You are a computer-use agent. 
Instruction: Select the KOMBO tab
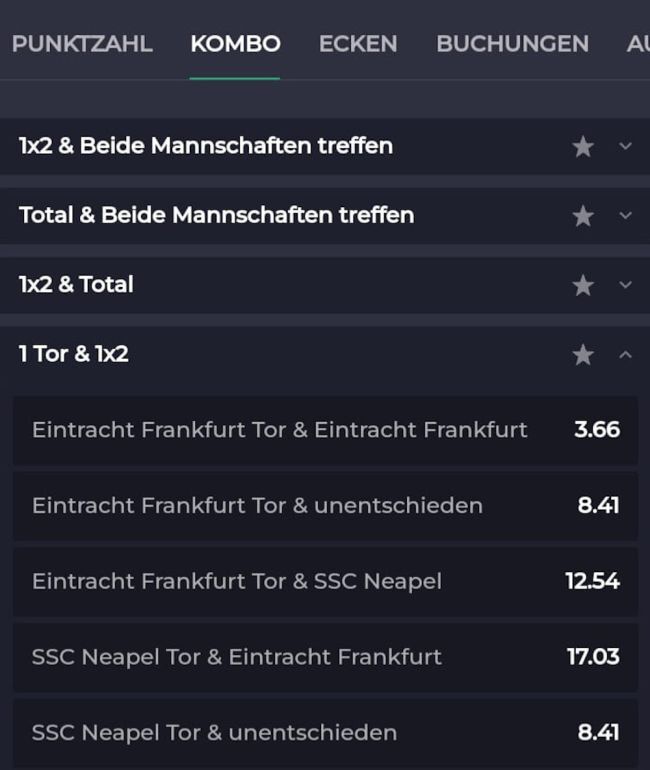[235, 44]
